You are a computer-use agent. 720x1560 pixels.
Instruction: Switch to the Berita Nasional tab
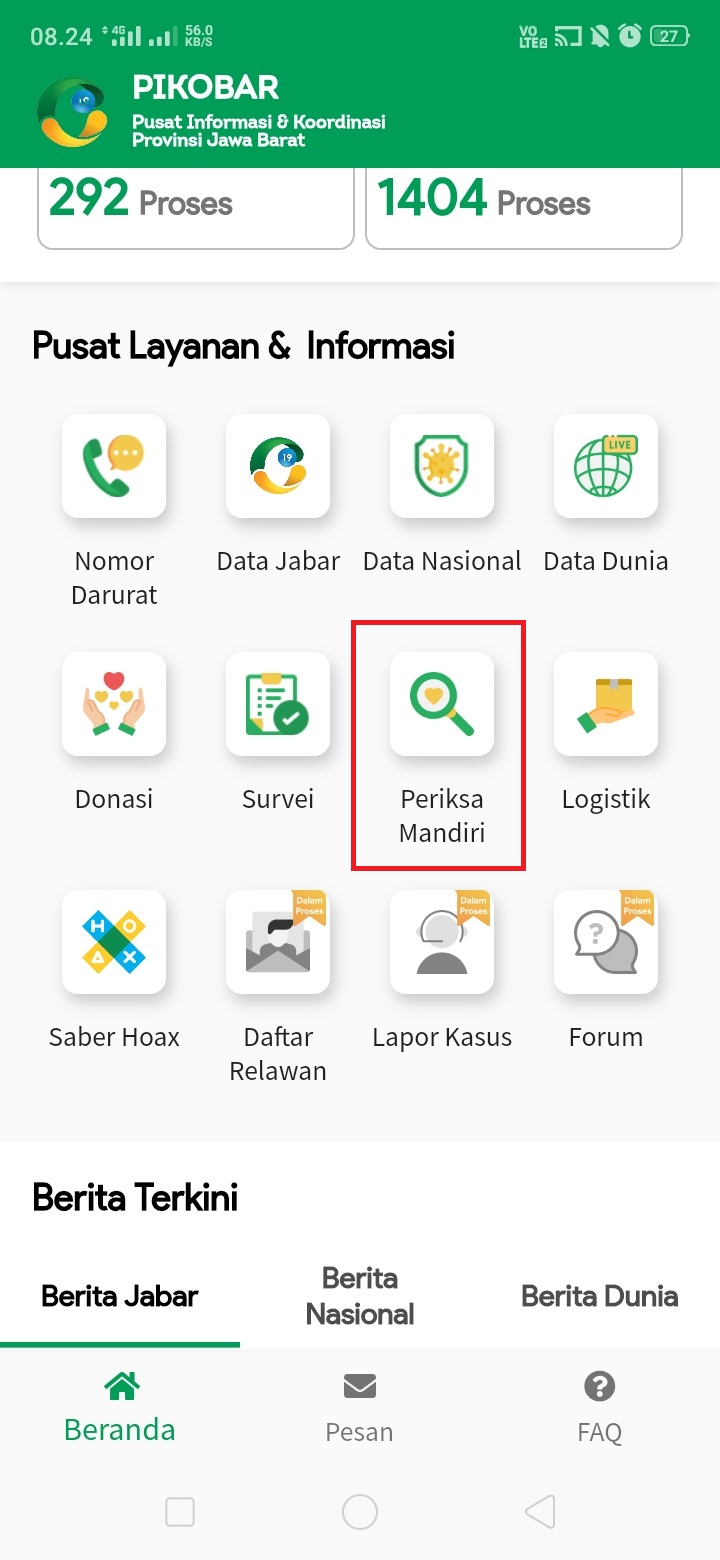(x=360, y=1296)
